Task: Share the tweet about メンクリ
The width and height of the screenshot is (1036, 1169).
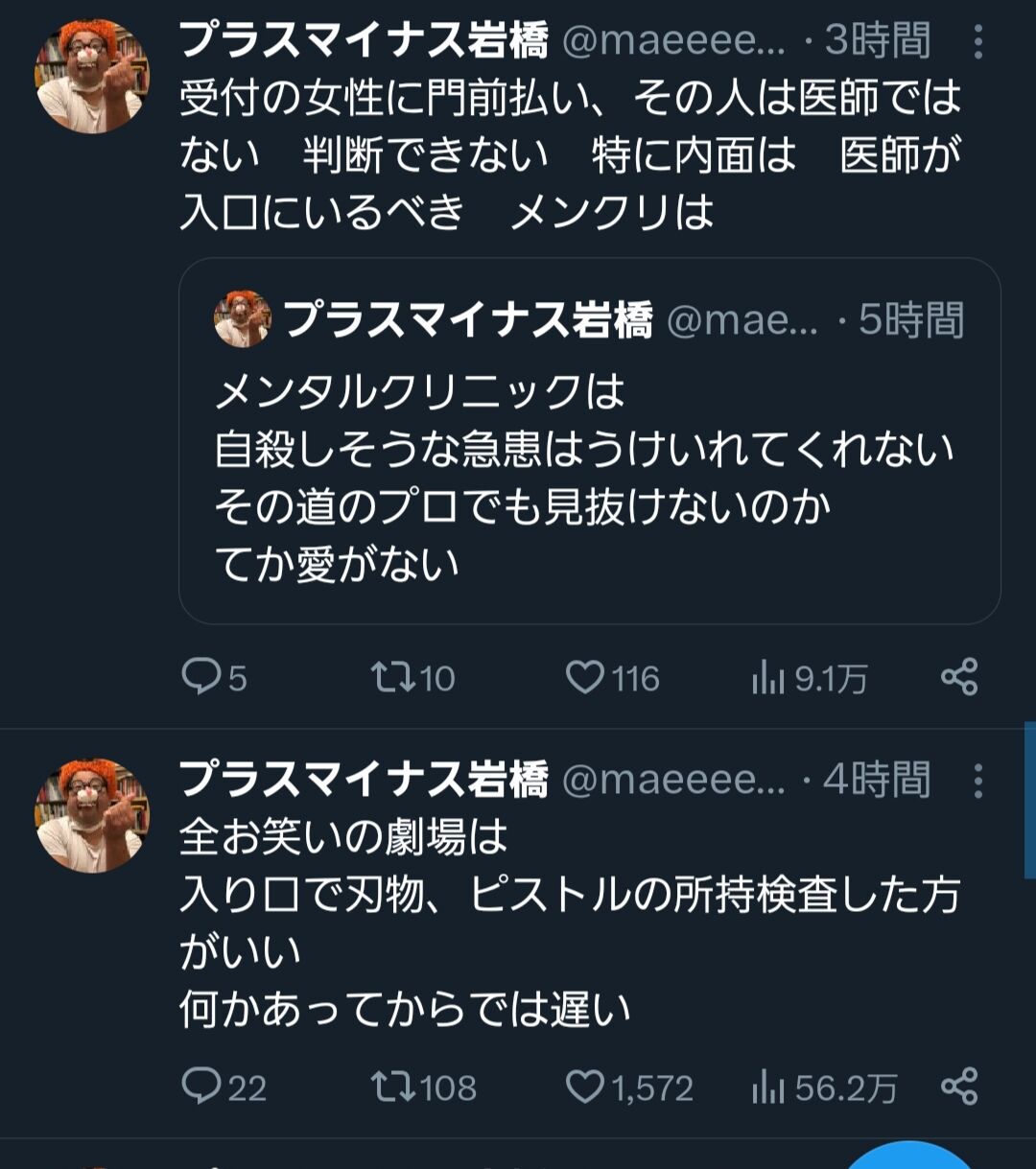Action: 958,677
